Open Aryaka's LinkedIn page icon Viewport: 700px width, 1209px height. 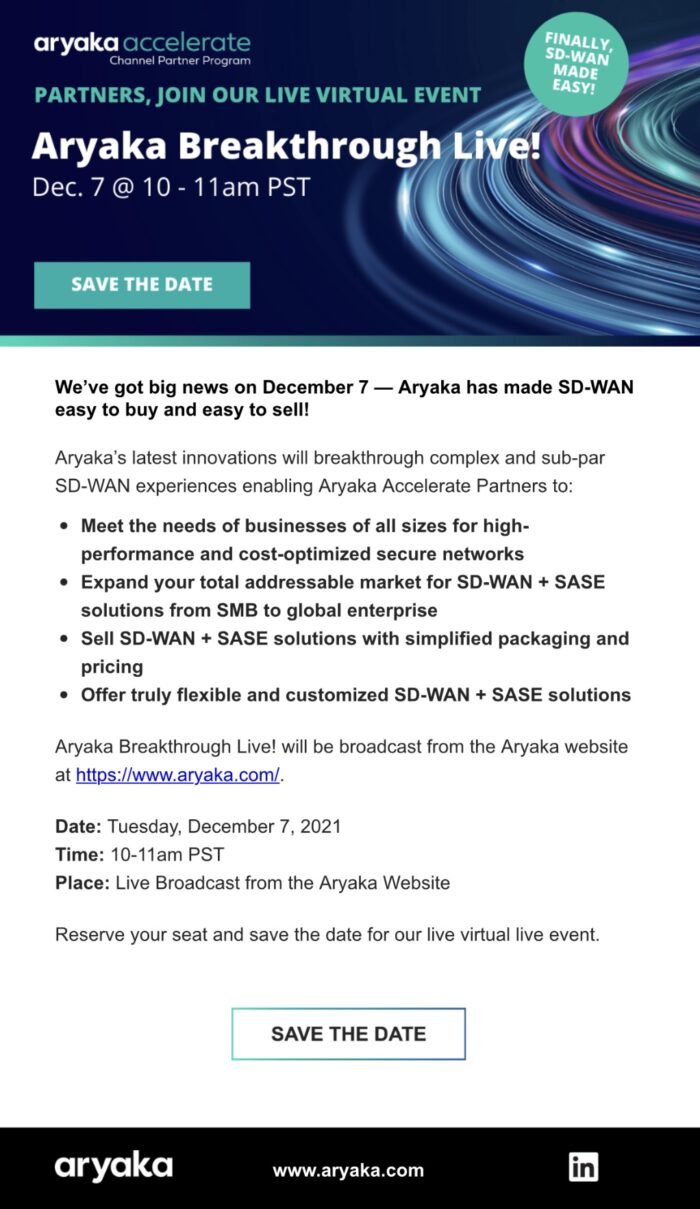click(x=583, y=1167)
